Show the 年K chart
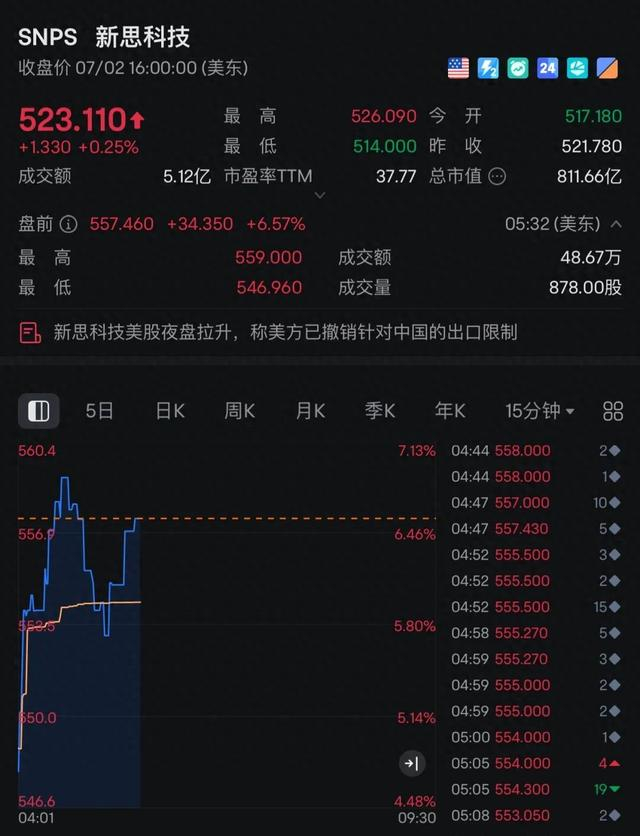This screenshot has height=836, width=640. pyautogui.click(x=450, y=411)
